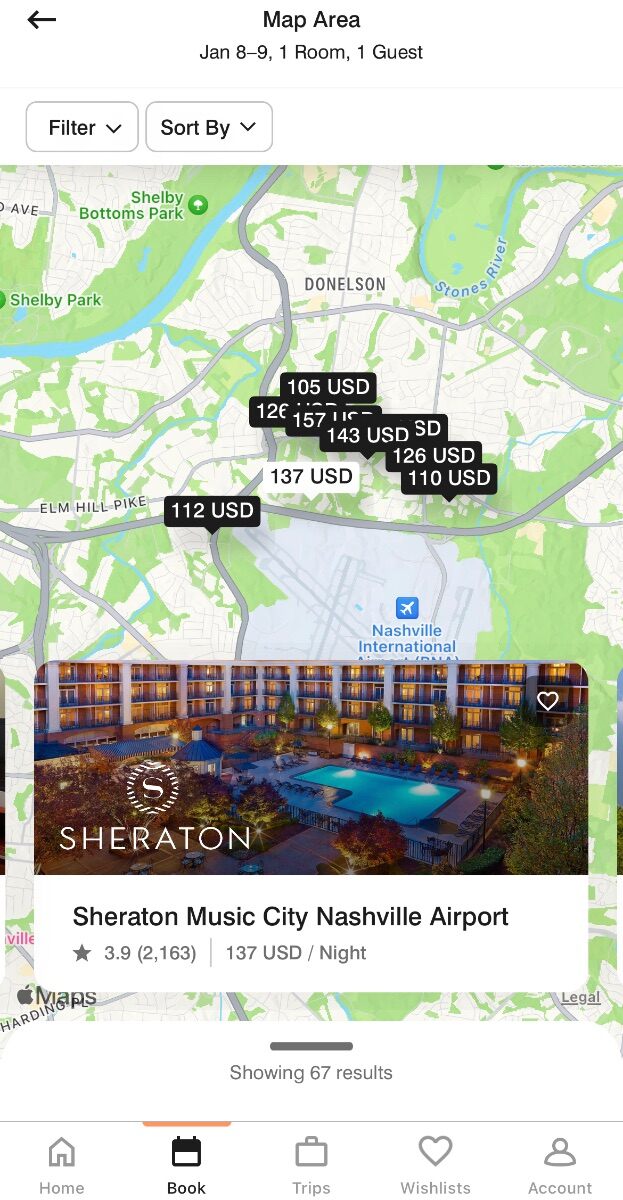Switch to the Trips tab

(311, 1165)
